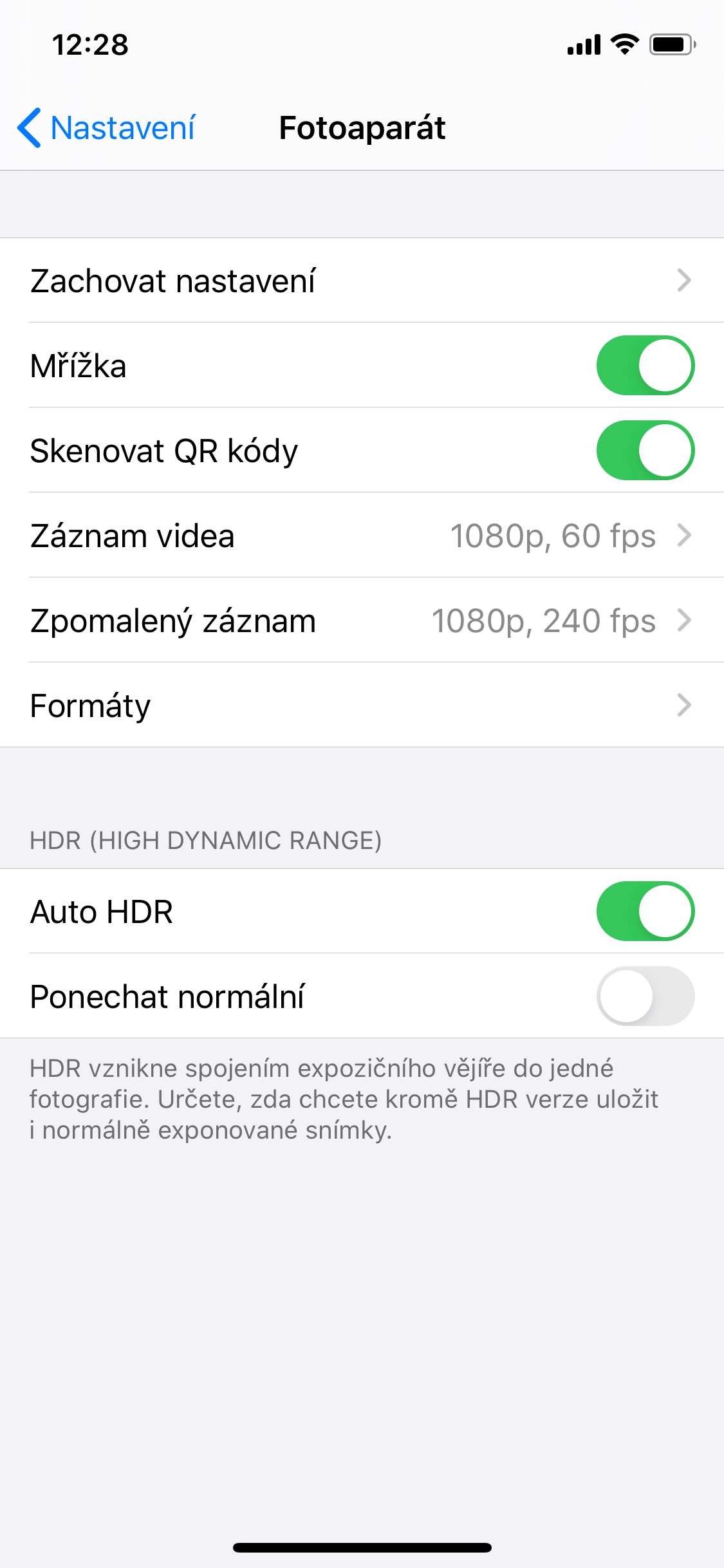Open Záznam videa settings
This screenshot has width=724, height=1568.
[360, 536]
